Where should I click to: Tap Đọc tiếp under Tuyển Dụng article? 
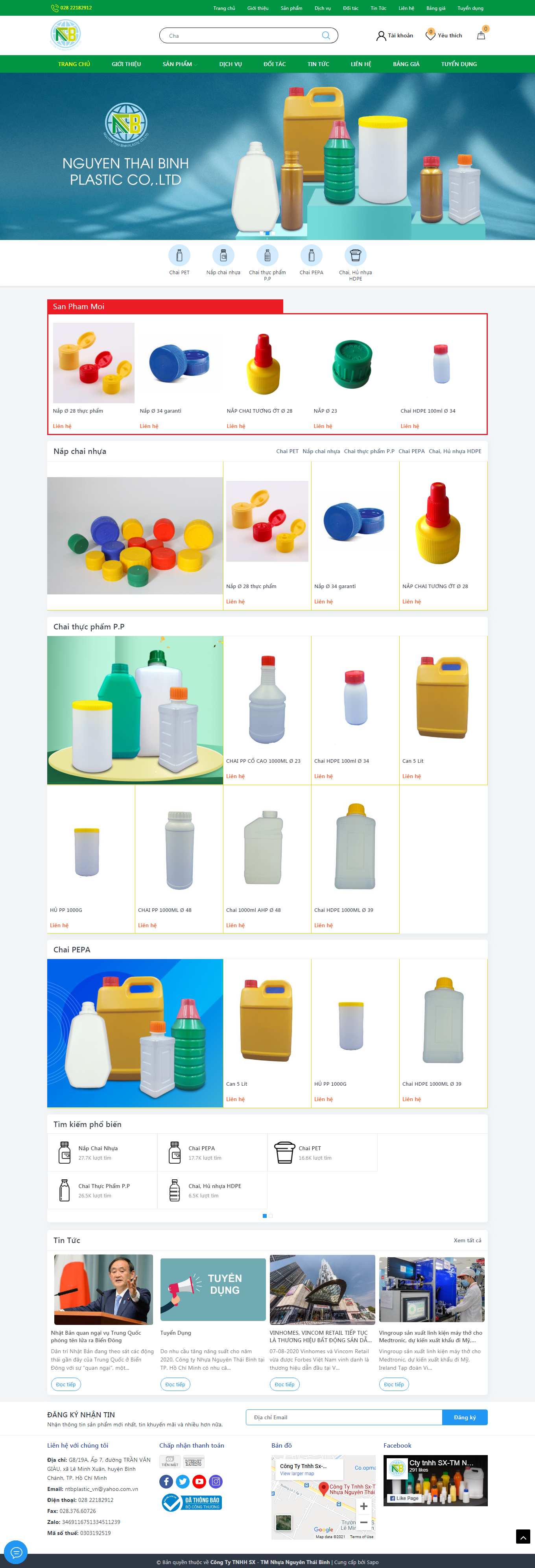[x=175, y=1384]
